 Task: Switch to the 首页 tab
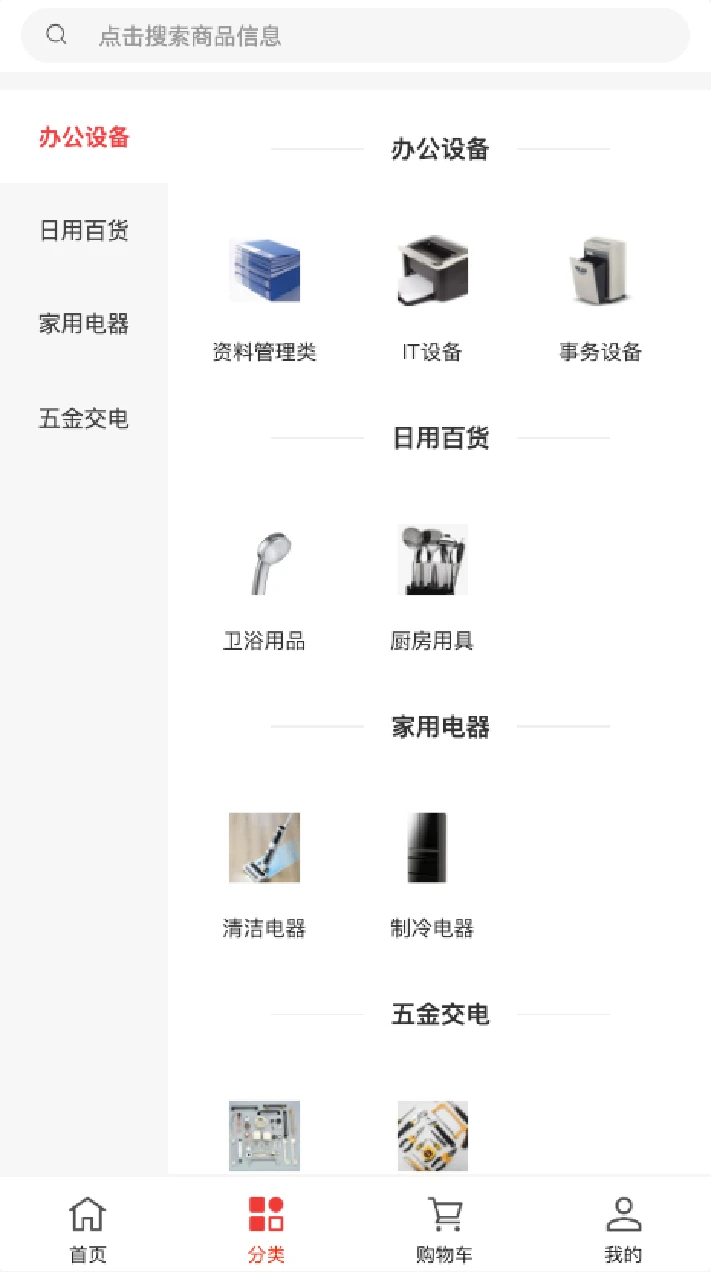pyautogui.click(x=88, y=1230)
